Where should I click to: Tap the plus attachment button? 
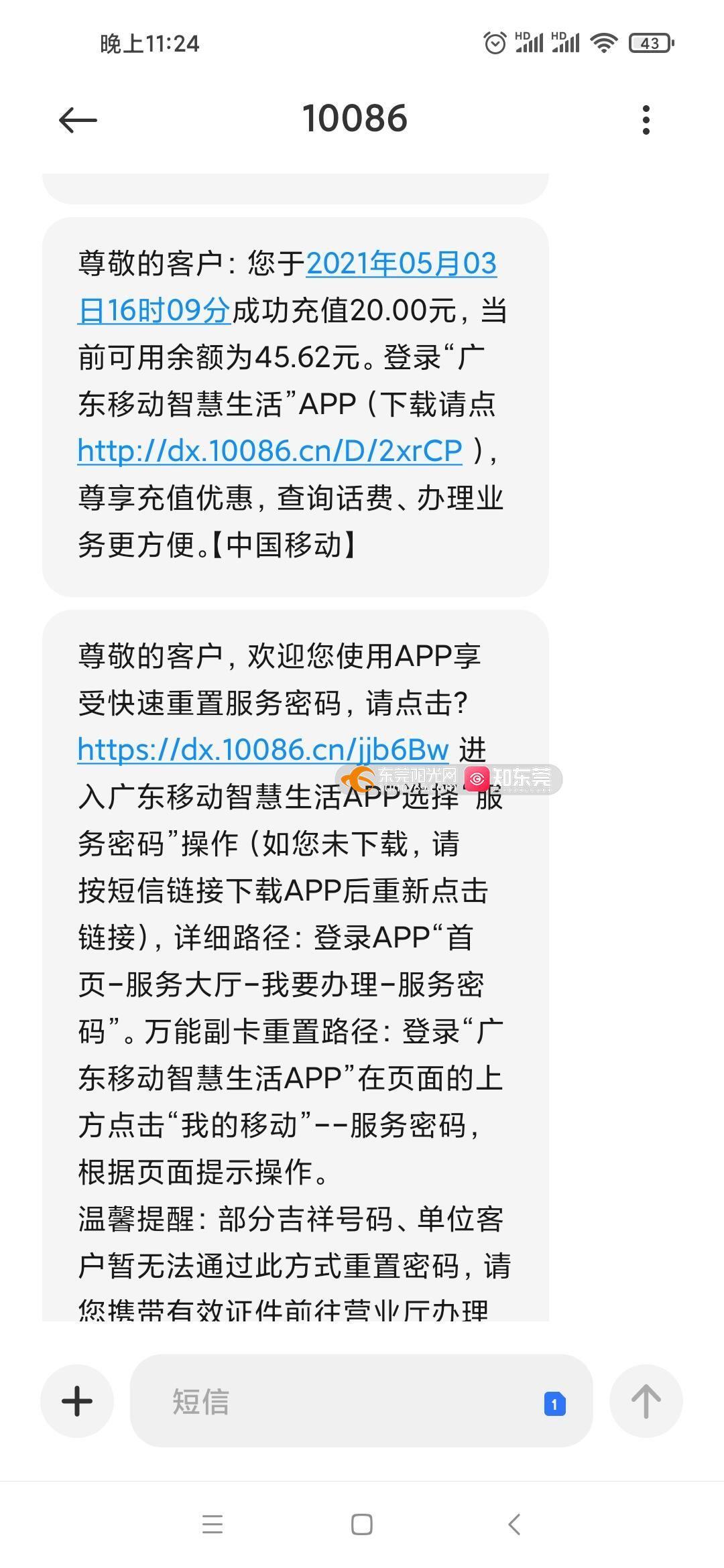point(77,1401)
